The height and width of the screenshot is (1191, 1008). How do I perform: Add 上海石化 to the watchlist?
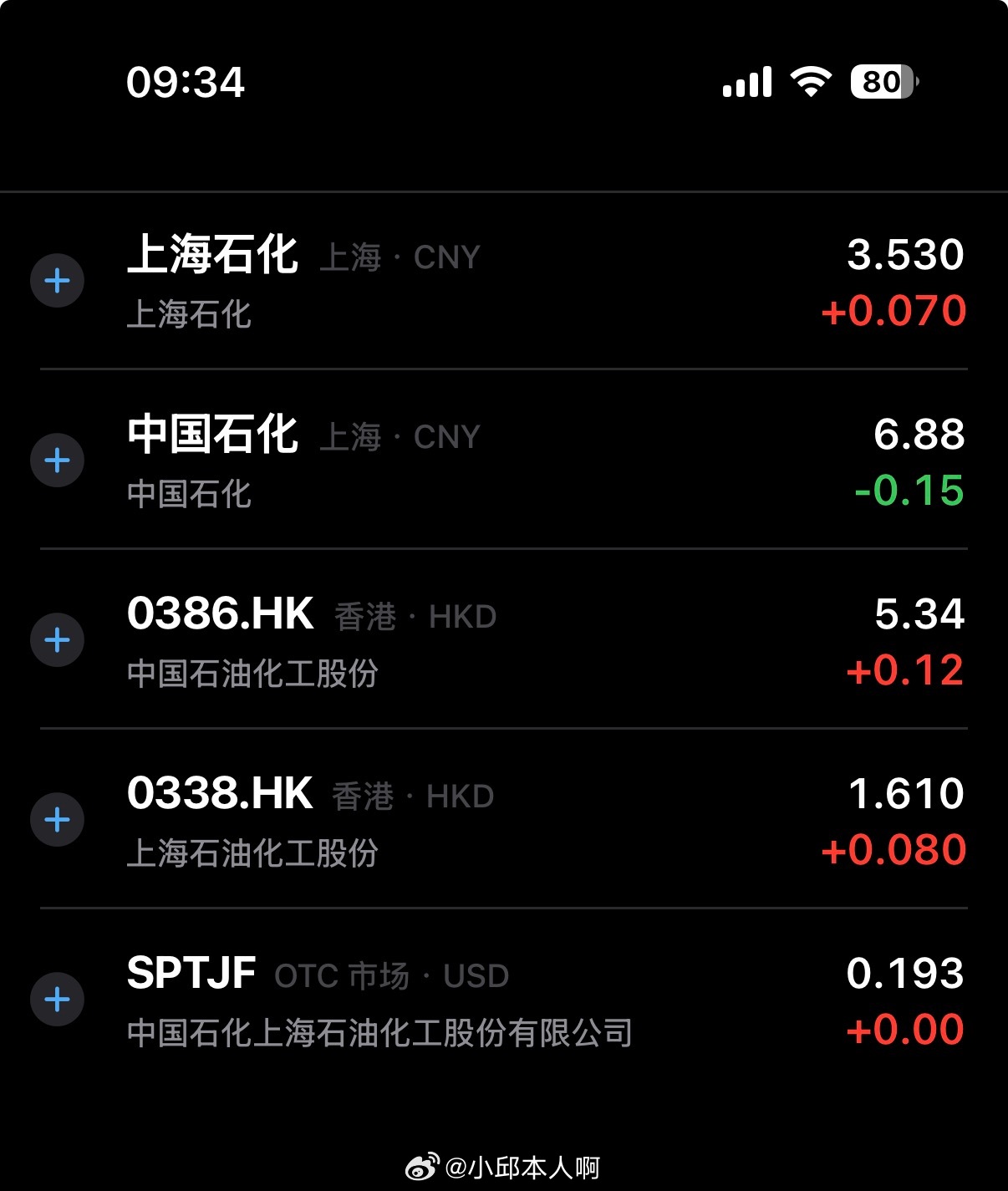point(57,281)
